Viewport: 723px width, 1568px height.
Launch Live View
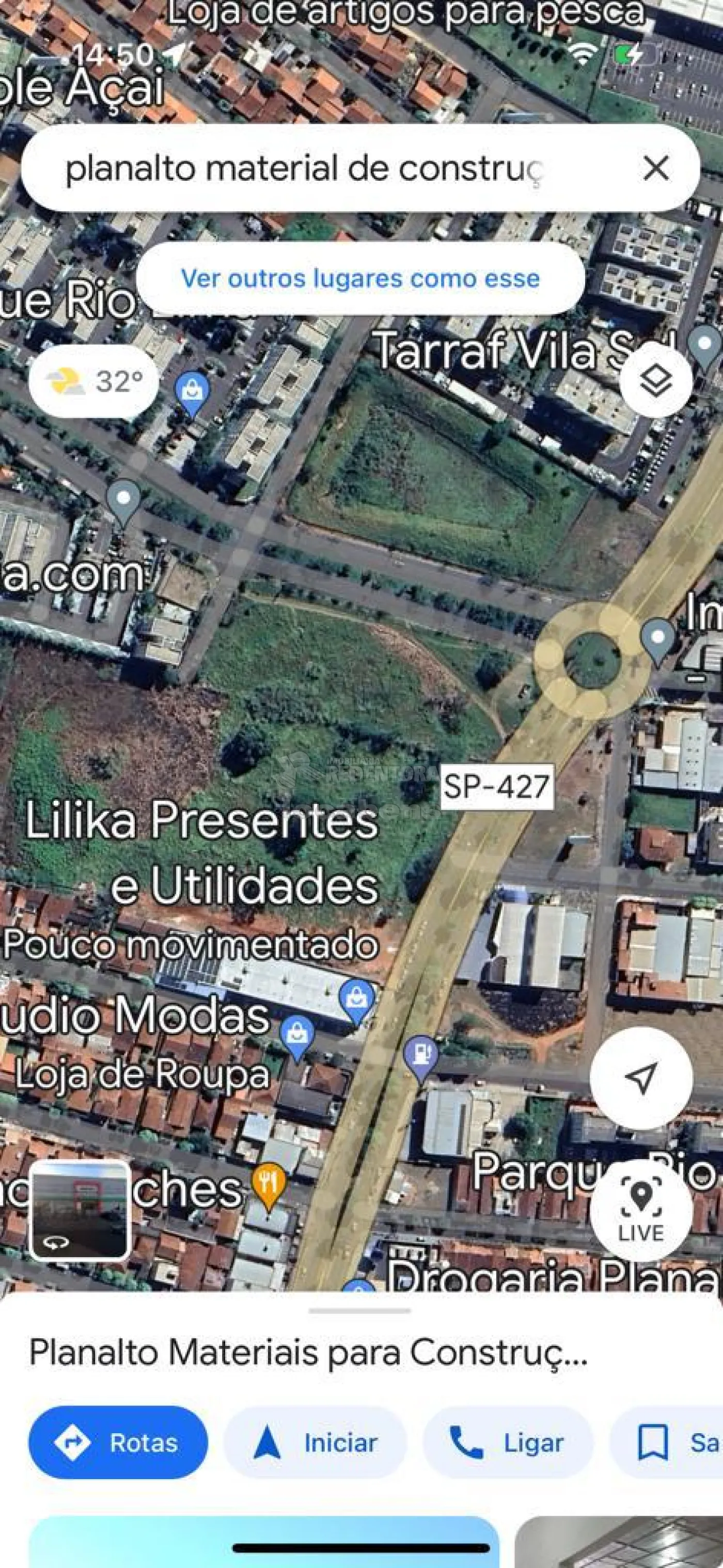tap(641, 1210)
